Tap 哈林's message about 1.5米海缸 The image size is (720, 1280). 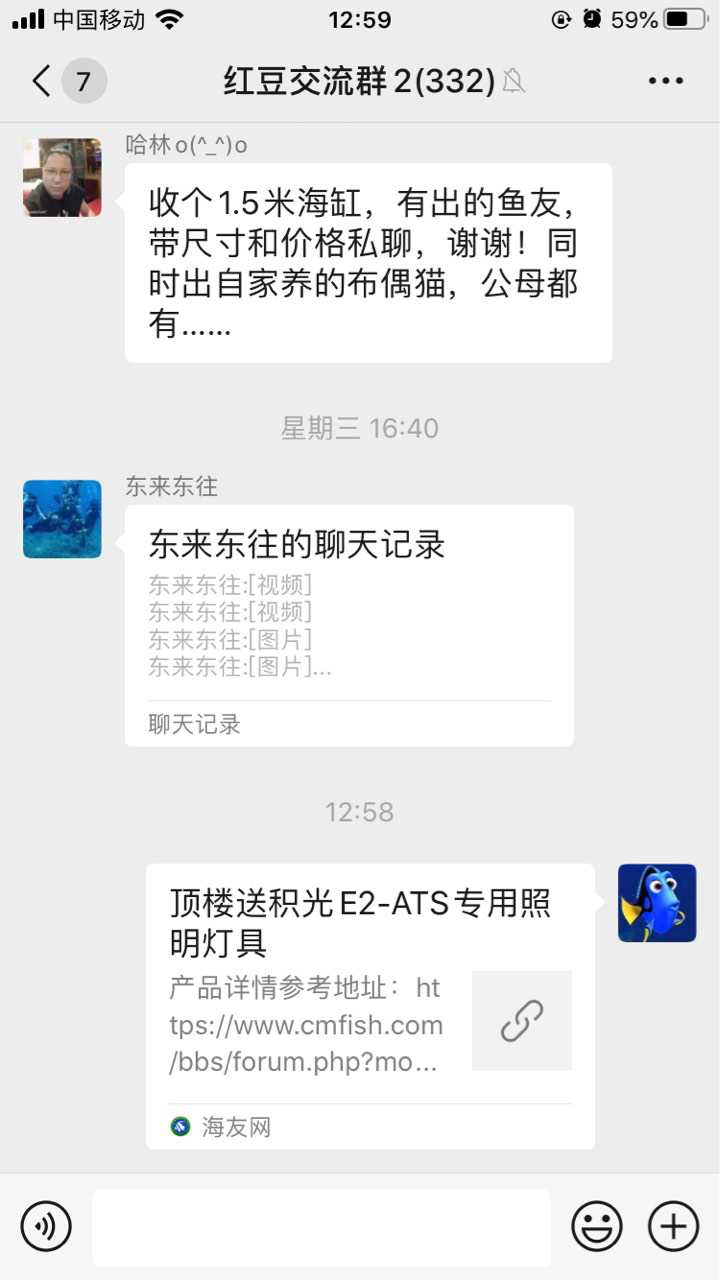pos(368,263)
